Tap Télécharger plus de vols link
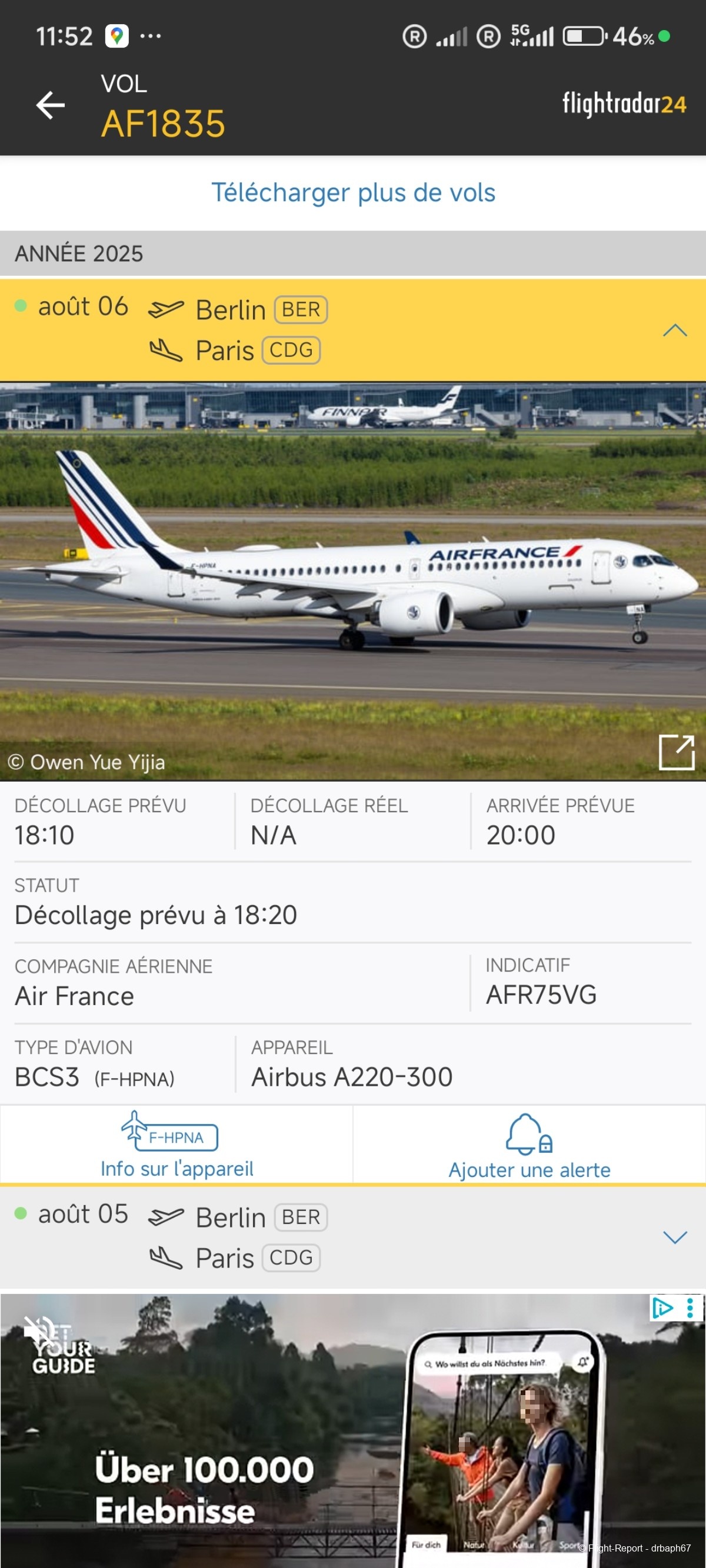Screen dimensions: 706x1568 coord(352,193)
